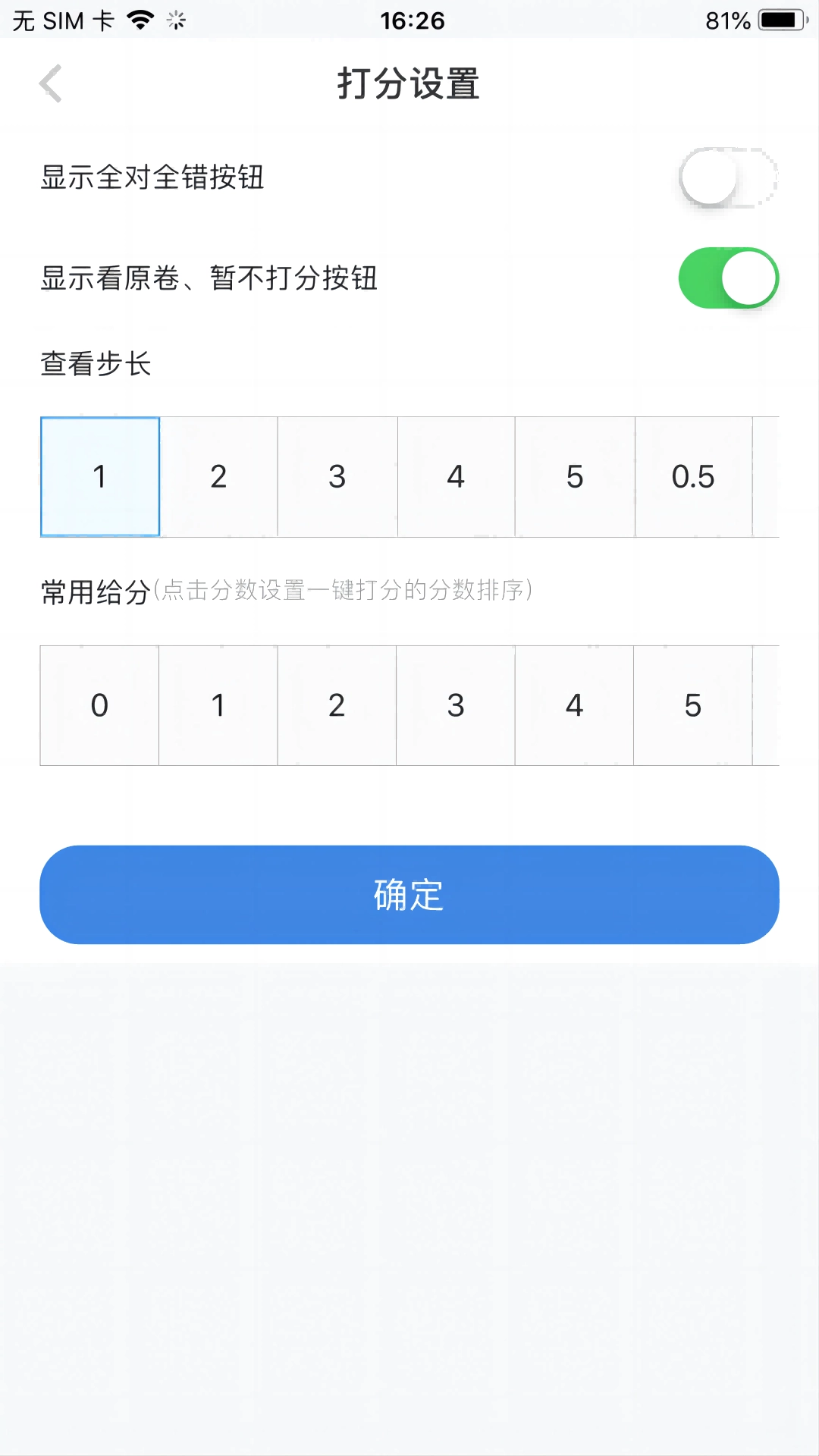Select score 5 under 常用给分
Viewport: 819px width, 1456px height.
click(x=693, y=705)
